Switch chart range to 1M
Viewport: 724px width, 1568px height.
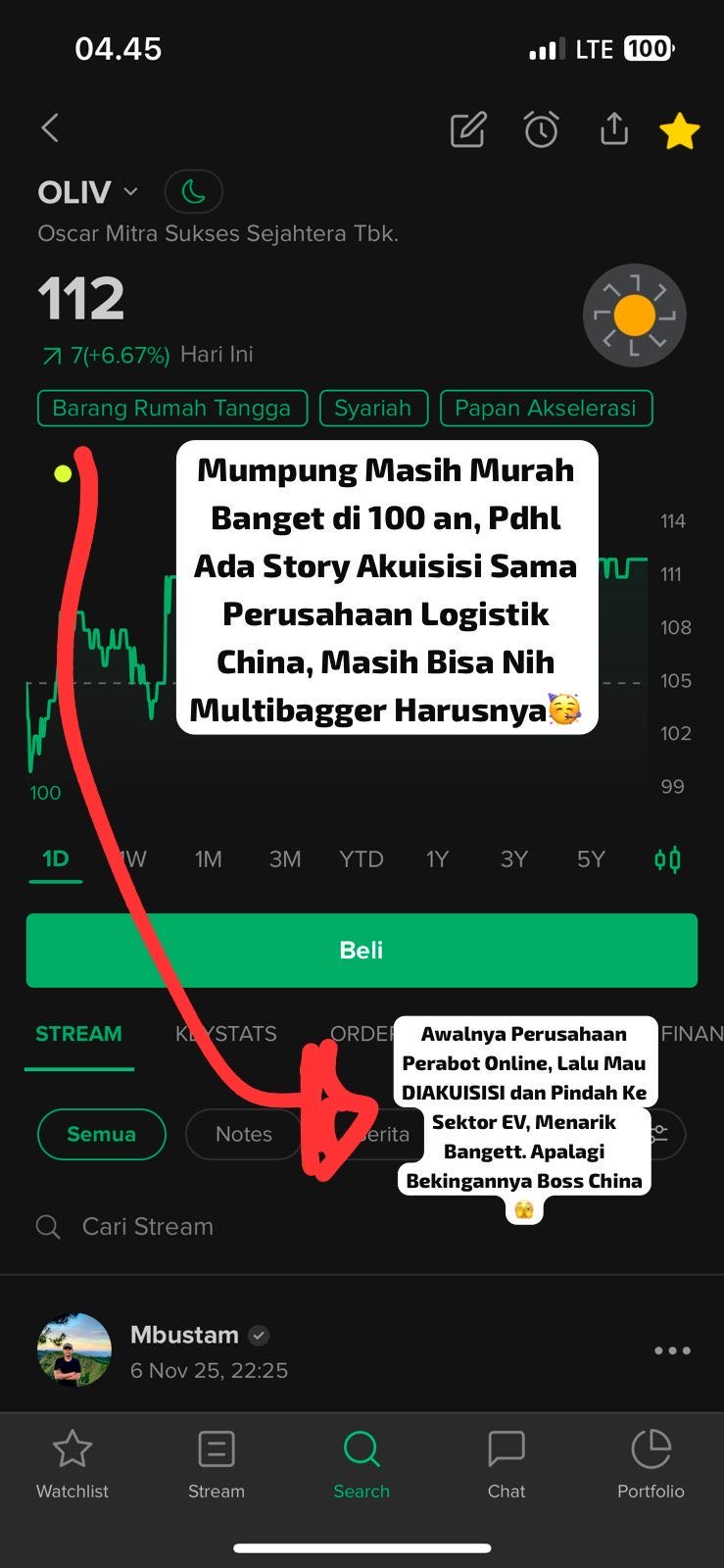[x=208, y=859]
